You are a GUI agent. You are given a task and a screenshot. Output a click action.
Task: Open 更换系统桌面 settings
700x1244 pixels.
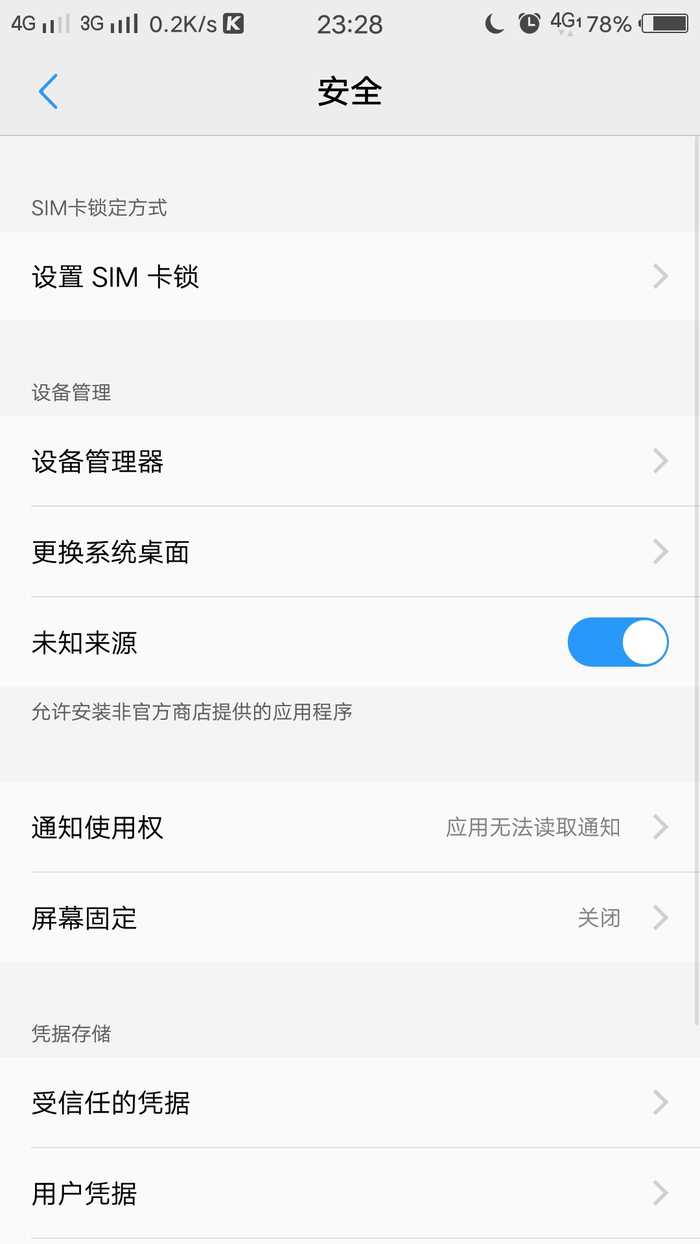[x=350, y=552]
